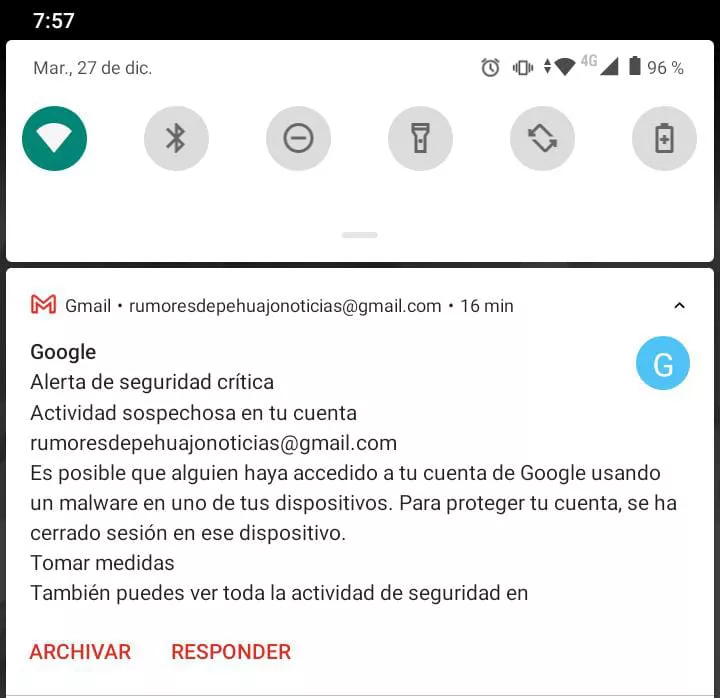Turn off the Wi-Fi quick setting
Image resolution: width=720 pixels, height=698 pixels.
pos(54,138)
